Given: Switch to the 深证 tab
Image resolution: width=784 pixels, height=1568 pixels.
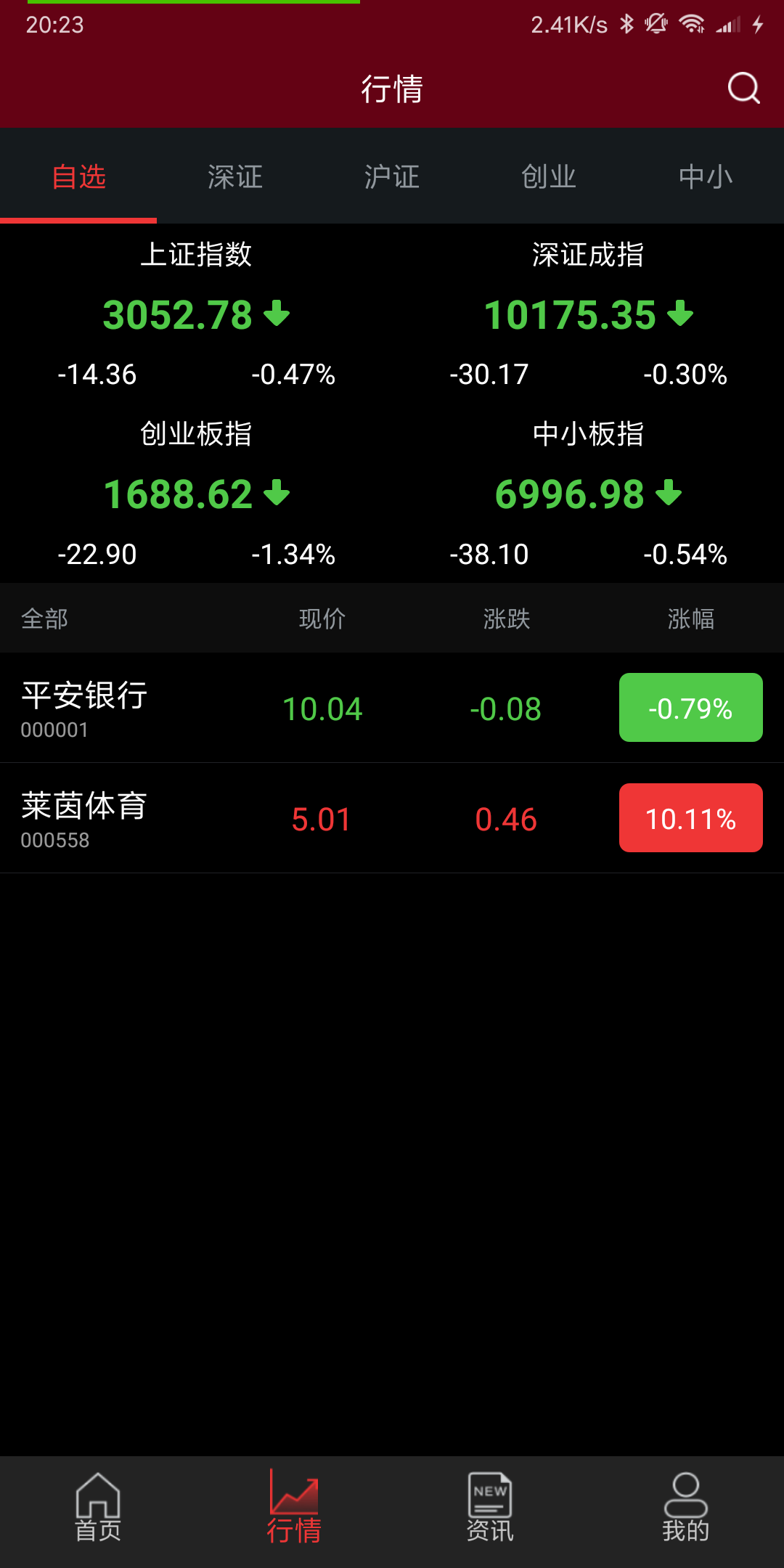Looking at the screenshot, I should pos(235,176).
